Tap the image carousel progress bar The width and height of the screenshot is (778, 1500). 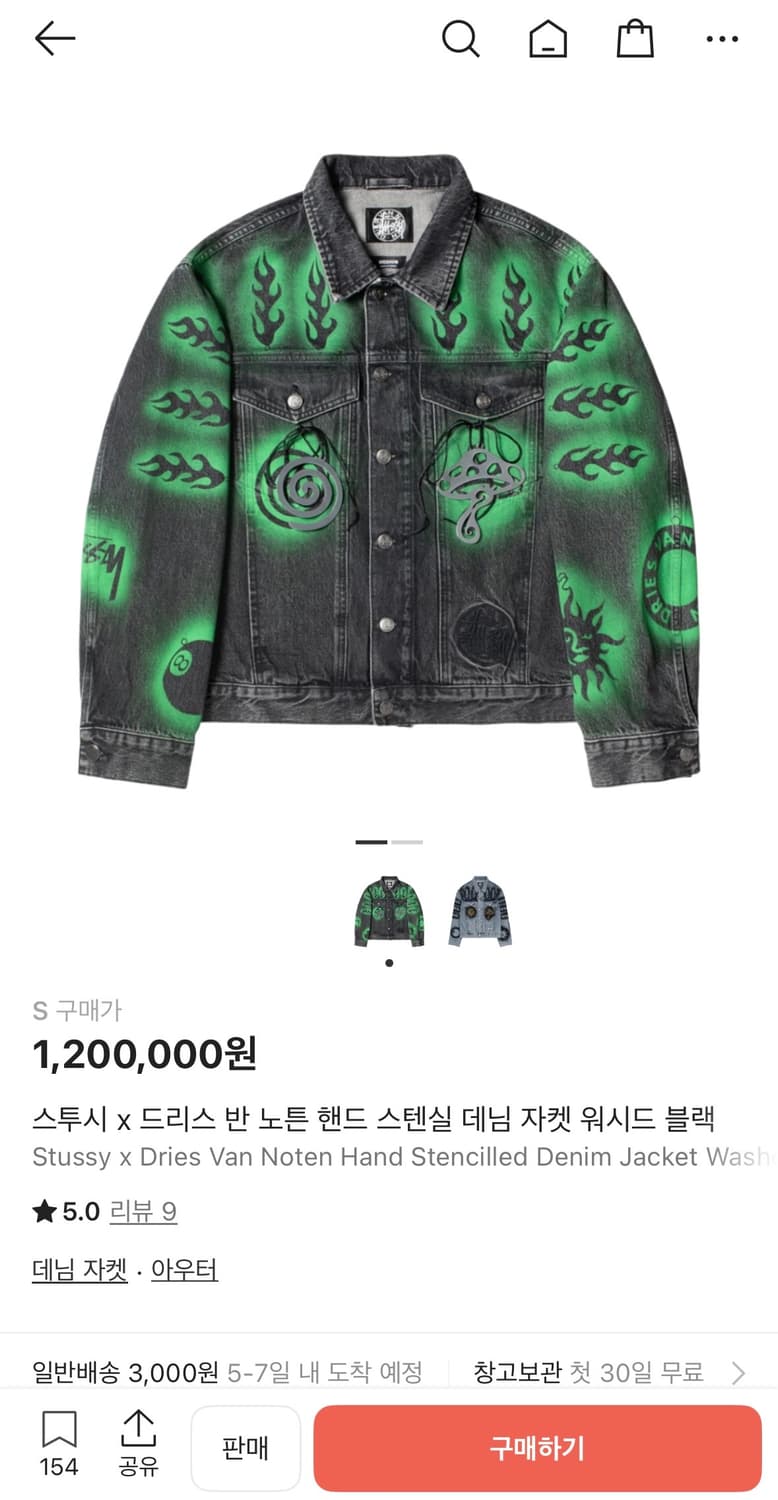388,843
